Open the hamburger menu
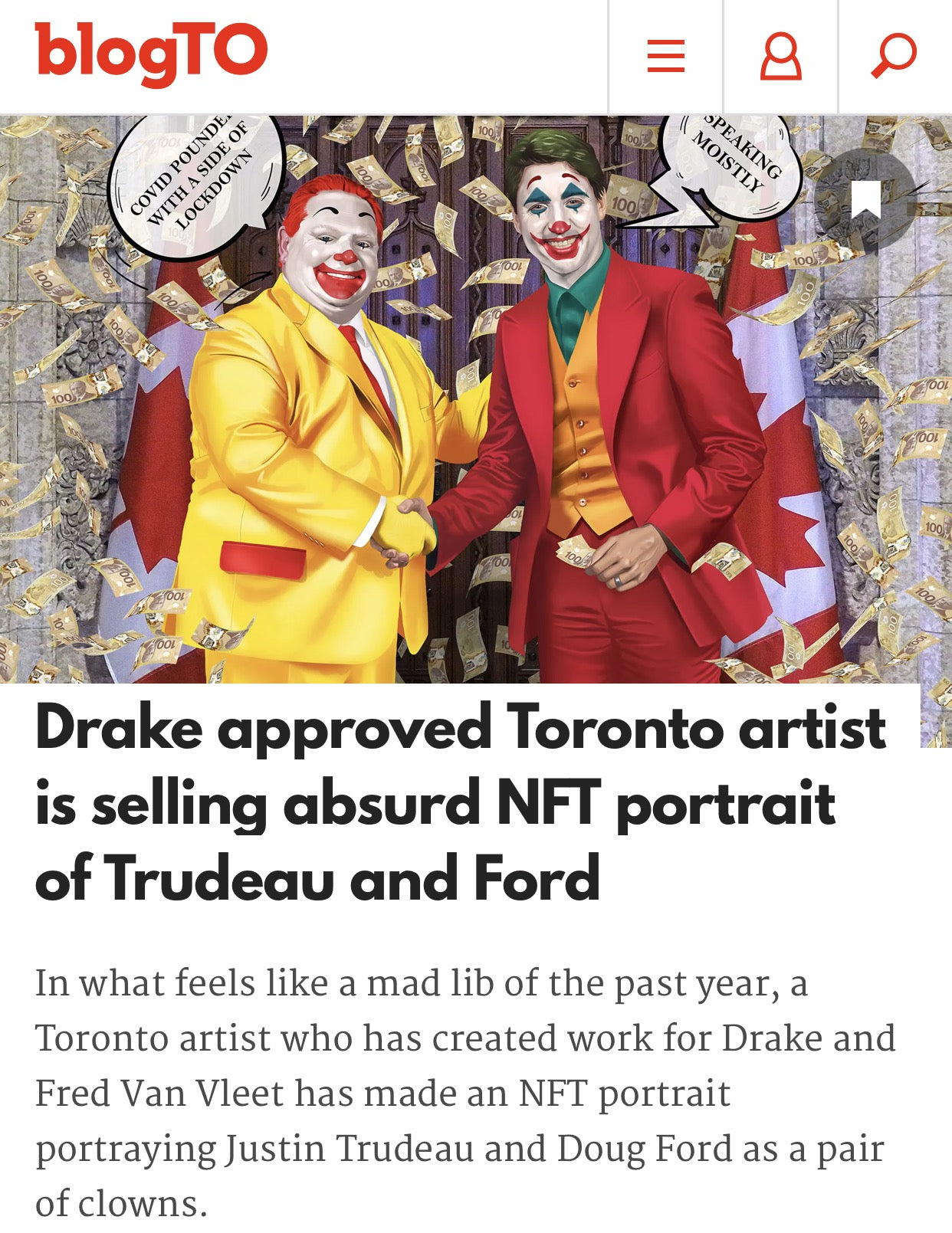This screenshot has width=952, height=1233. [x=665, y=56]
